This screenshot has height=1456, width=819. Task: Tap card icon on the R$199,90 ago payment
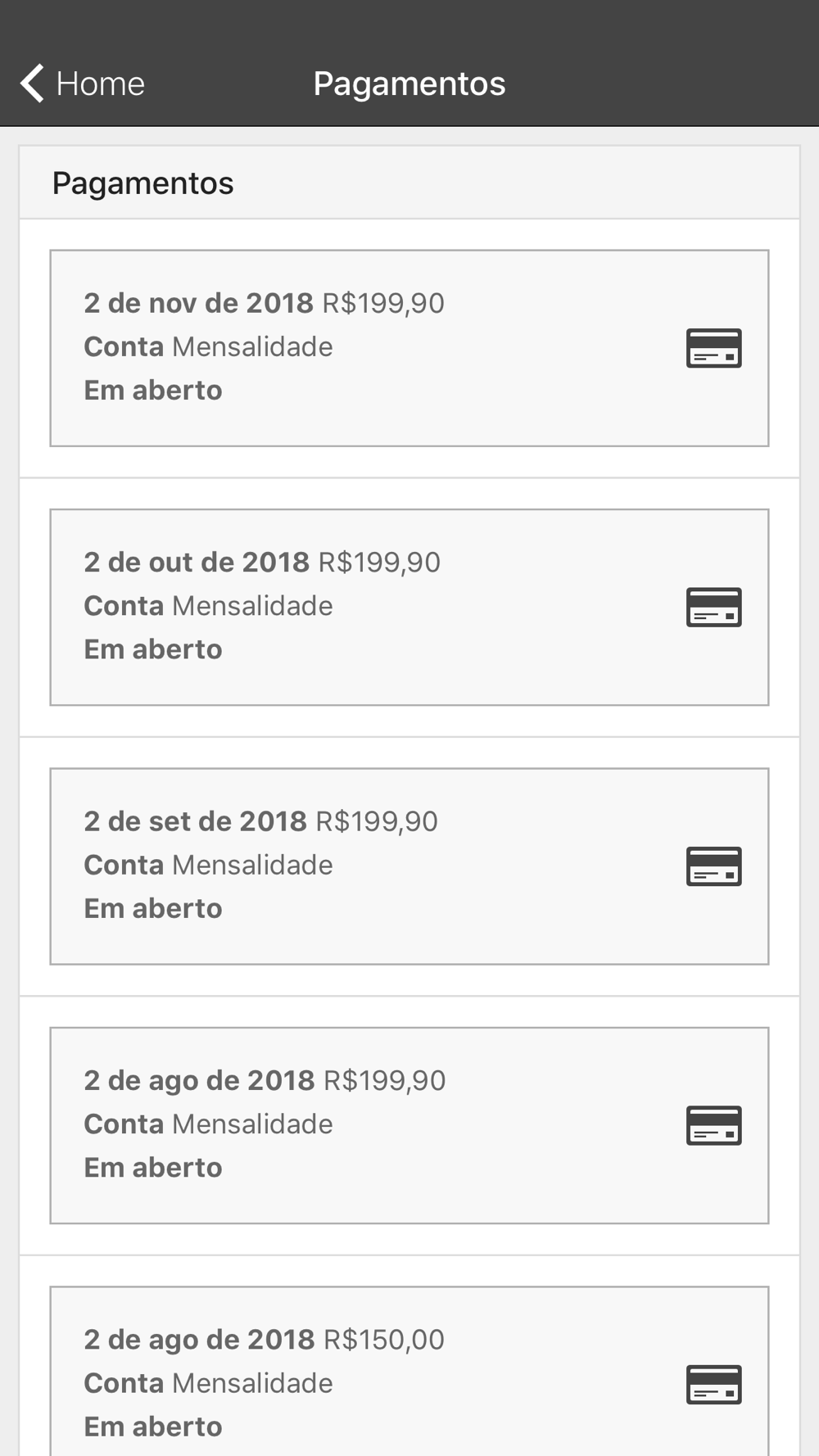pyautogui.click(x=713, y=1125)
